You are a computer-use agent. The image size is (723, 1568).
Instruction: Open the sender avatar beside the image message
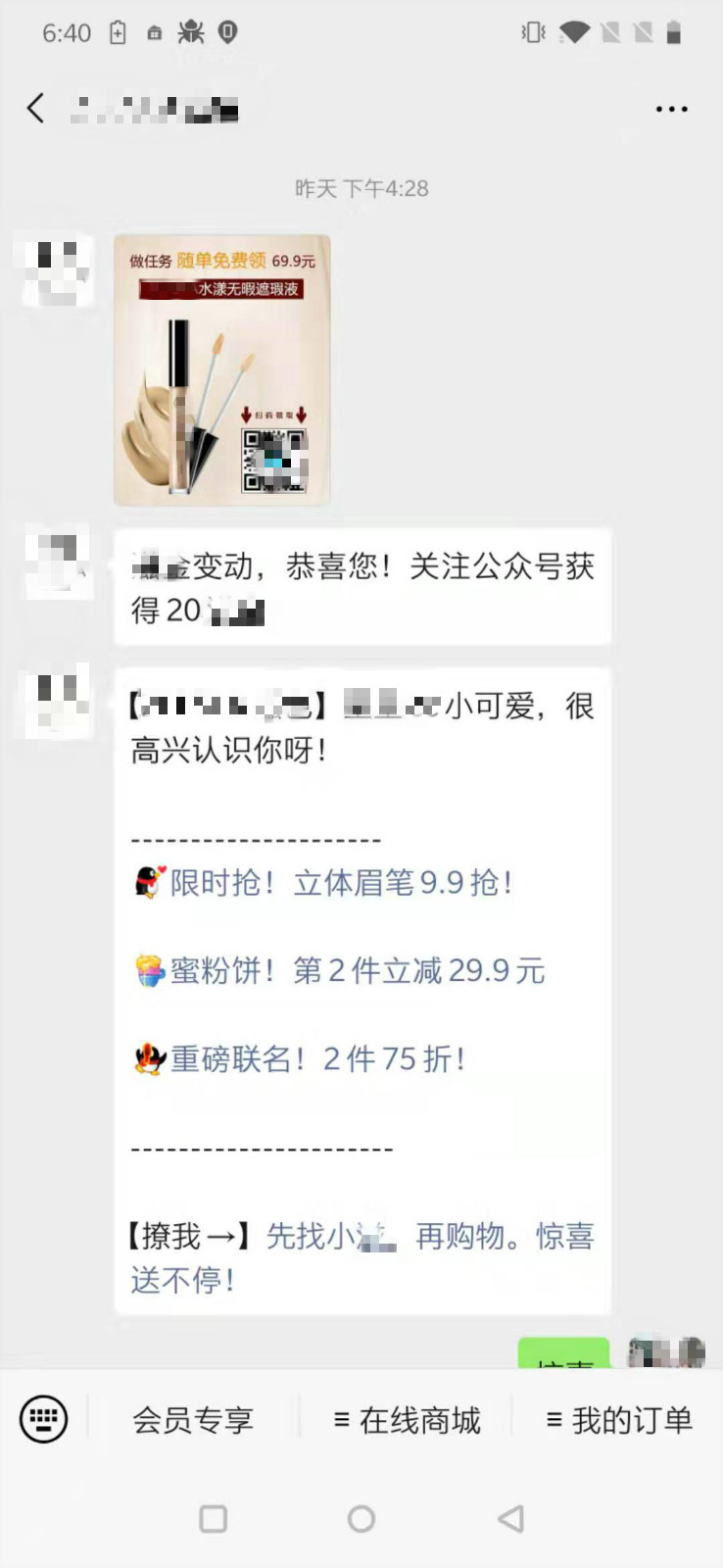click(58, 269)
